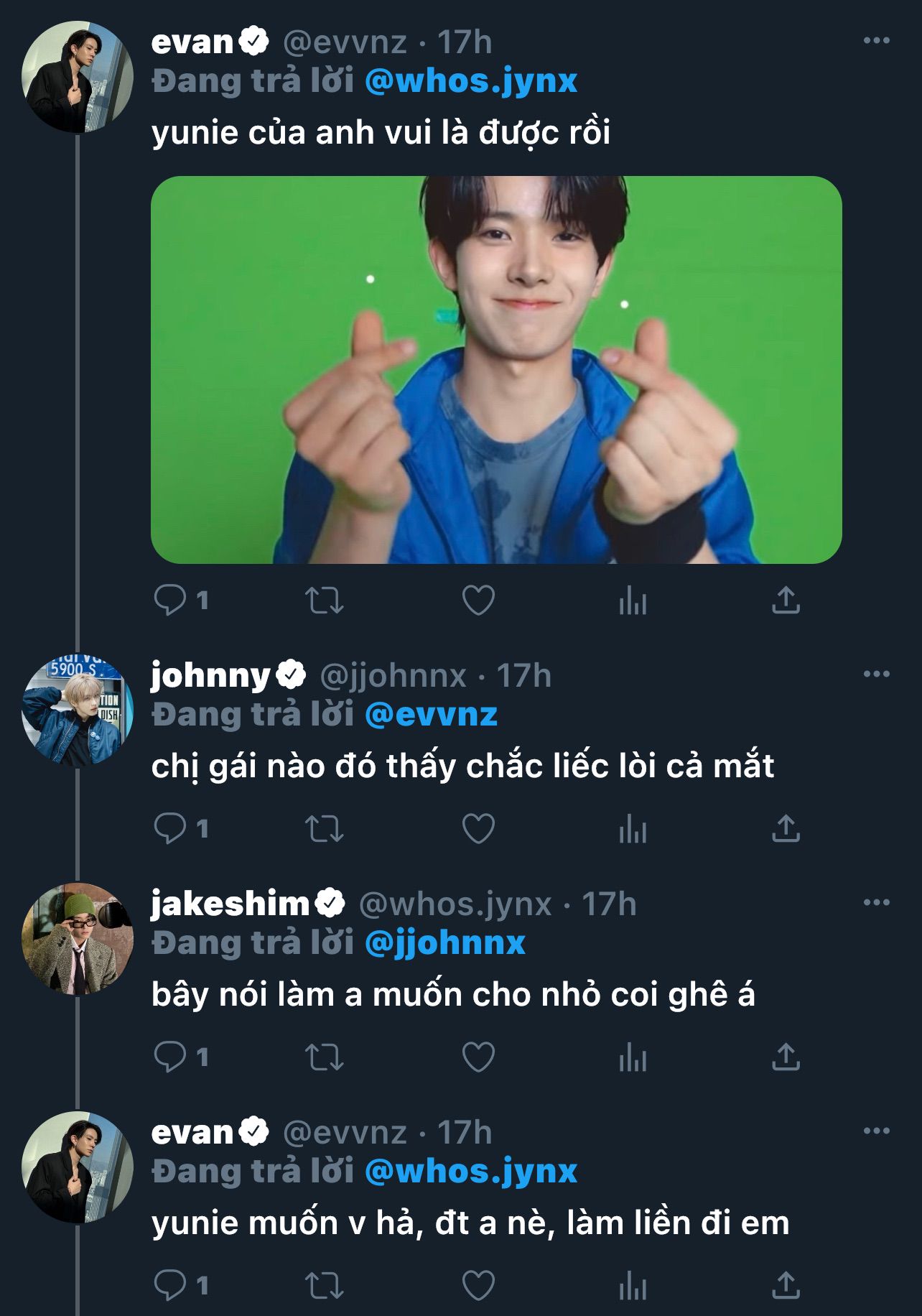Open the @jjohnnx mention in jakeshim's reply

[445, 942]
